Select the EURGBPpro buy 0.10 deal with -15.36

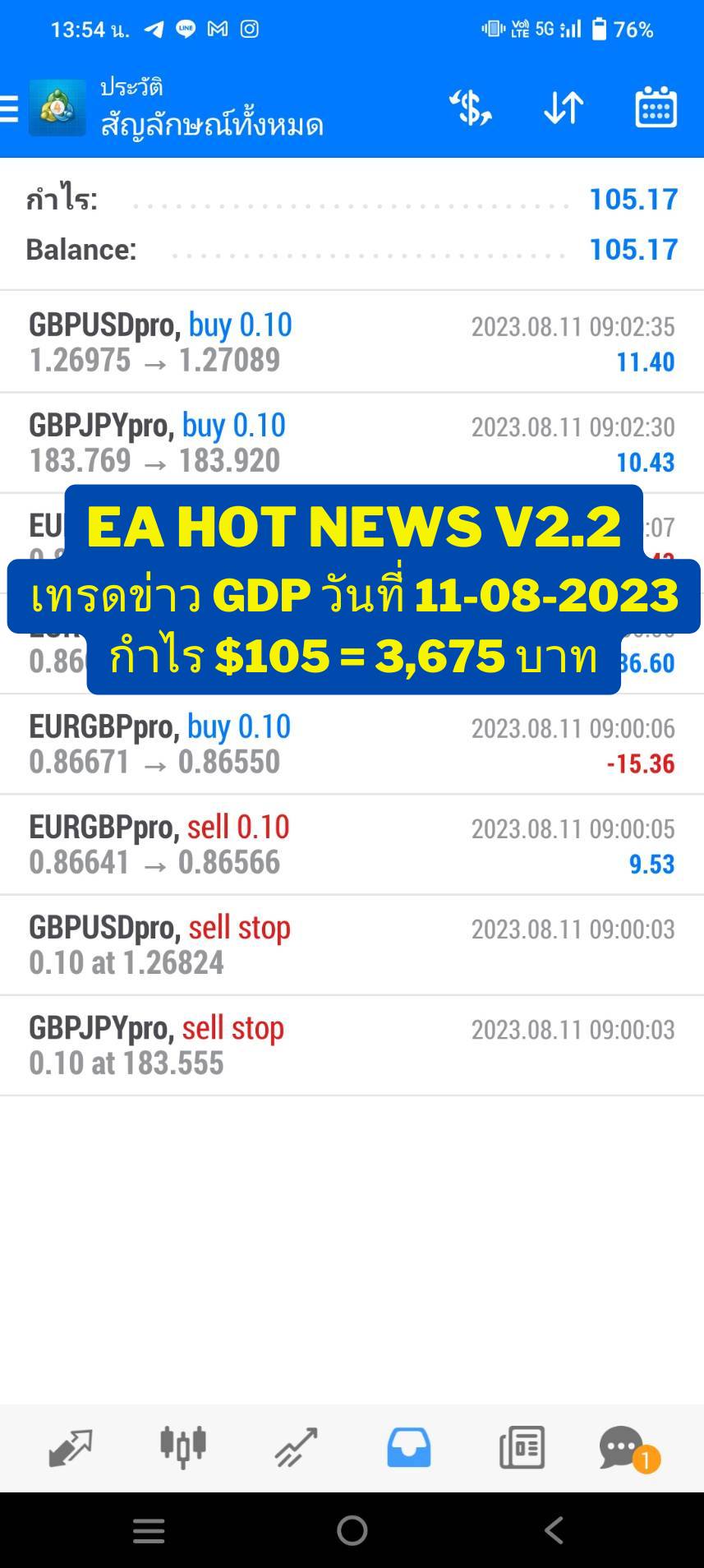[x=352, y=745]
